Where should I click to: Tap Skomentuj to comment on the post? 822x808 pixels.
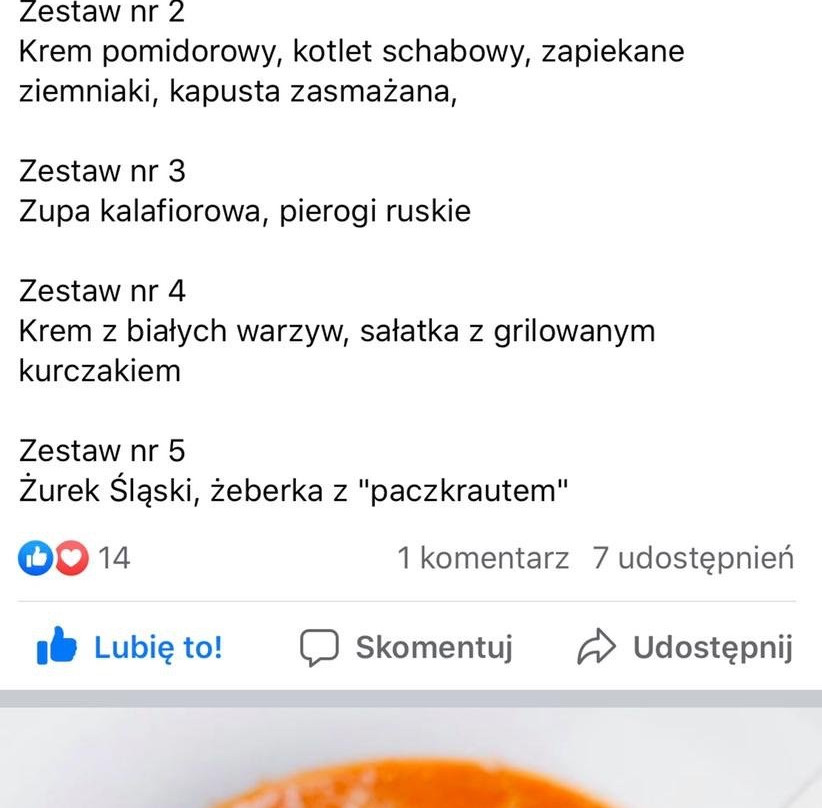(407, 648)
